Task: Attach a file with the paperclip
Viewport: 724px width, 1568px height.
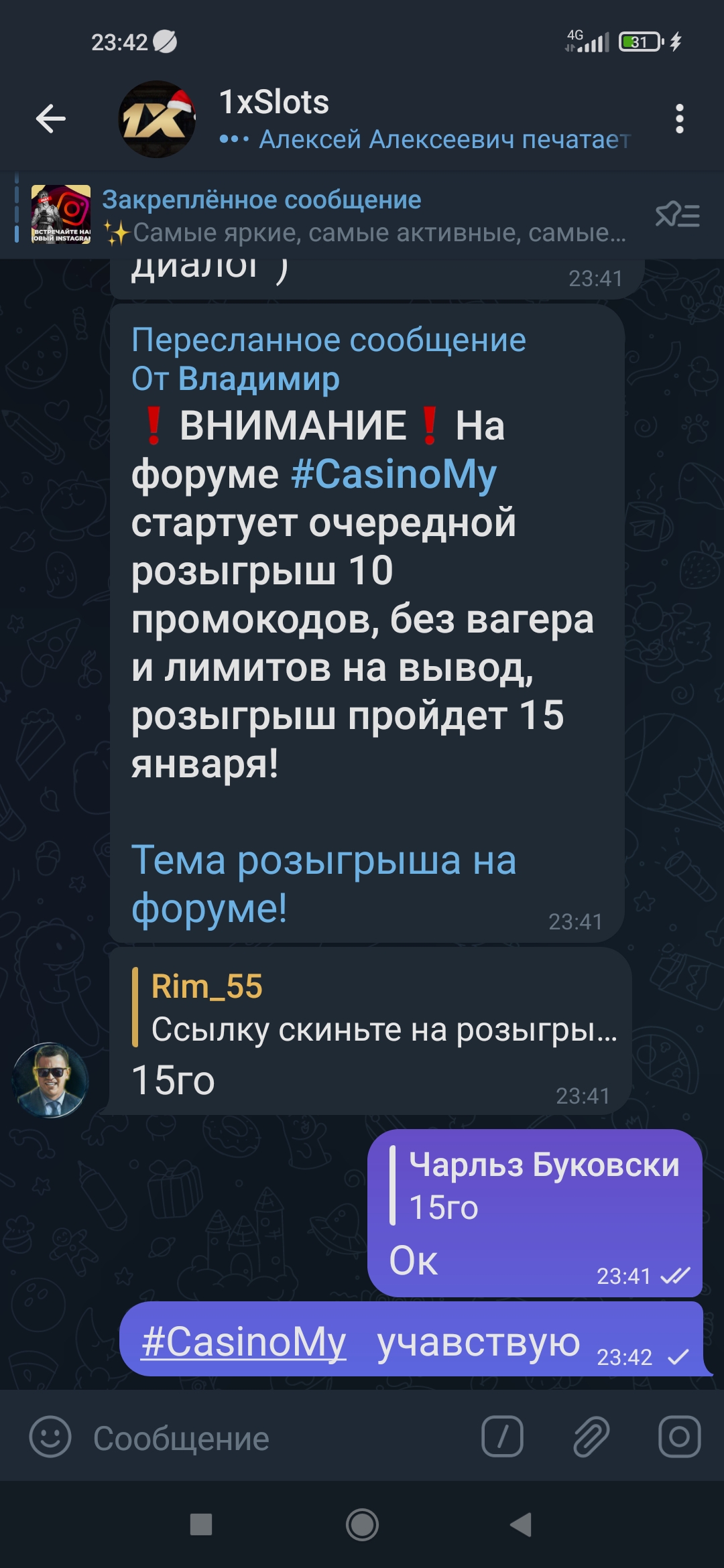Action: pos(591,1437)
